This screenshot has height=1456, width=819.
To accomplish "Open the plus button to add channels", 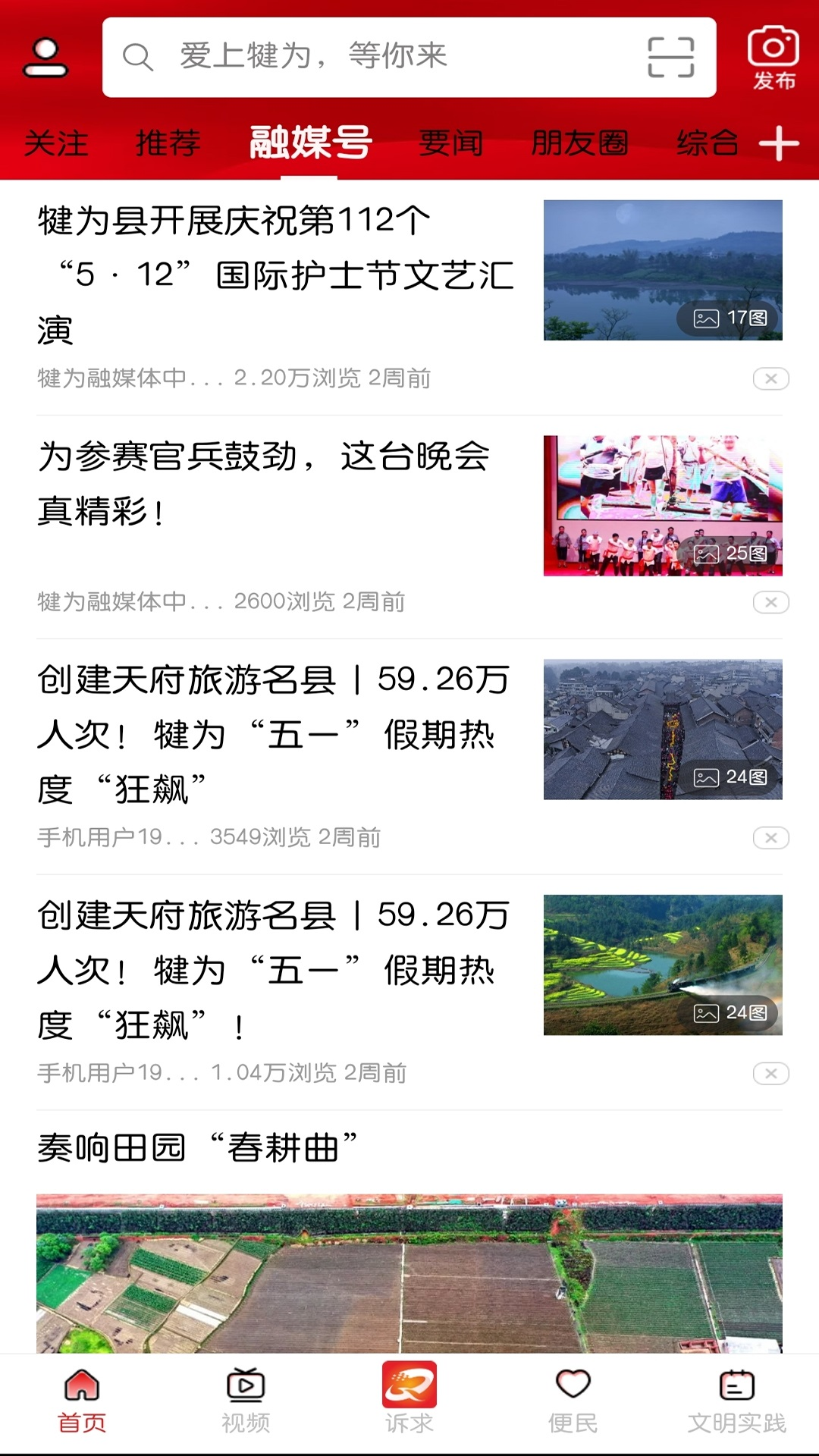I will [x=780, y=143].
